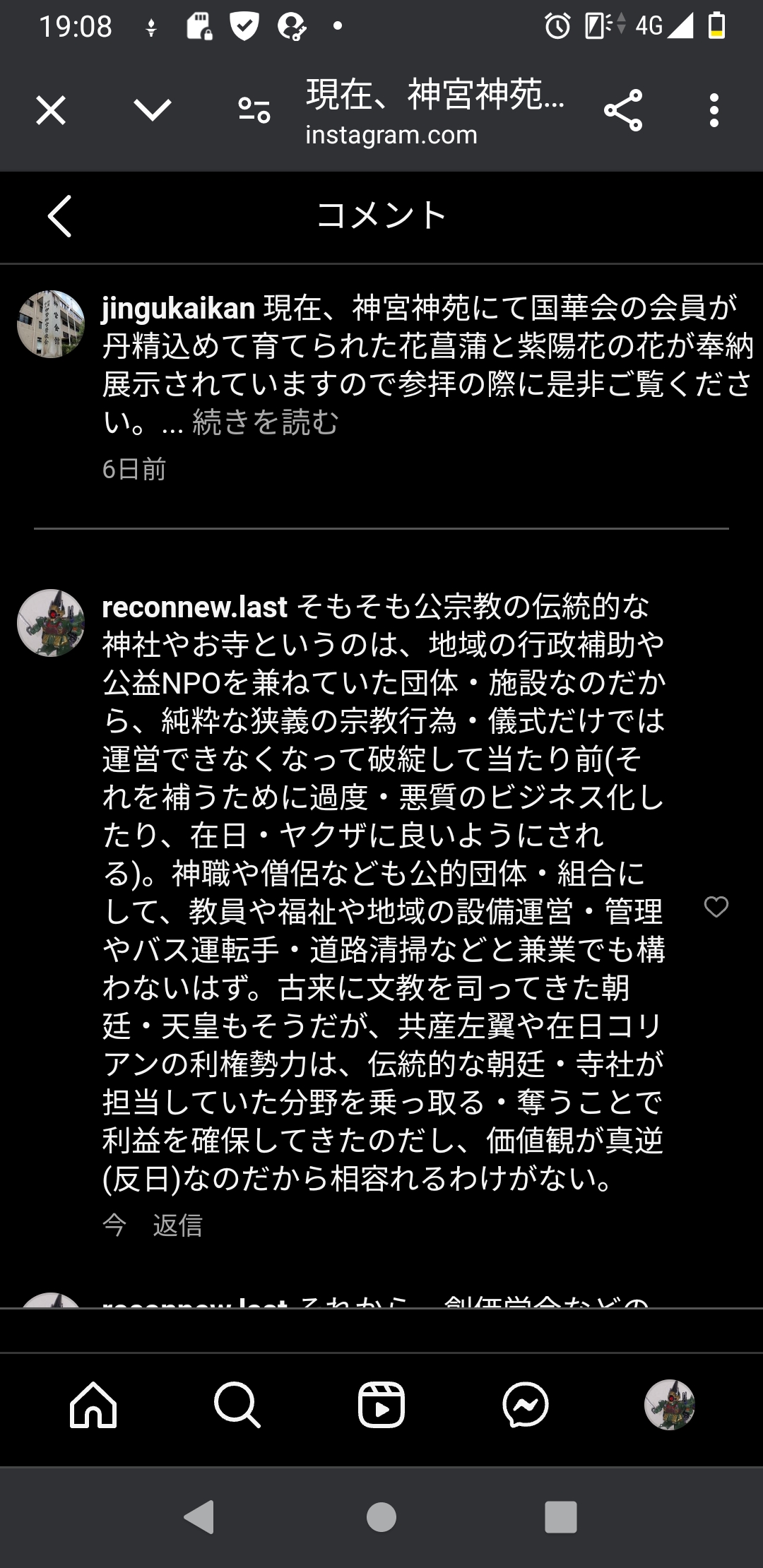Viewport: 763px width, 1568px height.
Task: Tap the system back button
Action: (x=199, y=1516)
